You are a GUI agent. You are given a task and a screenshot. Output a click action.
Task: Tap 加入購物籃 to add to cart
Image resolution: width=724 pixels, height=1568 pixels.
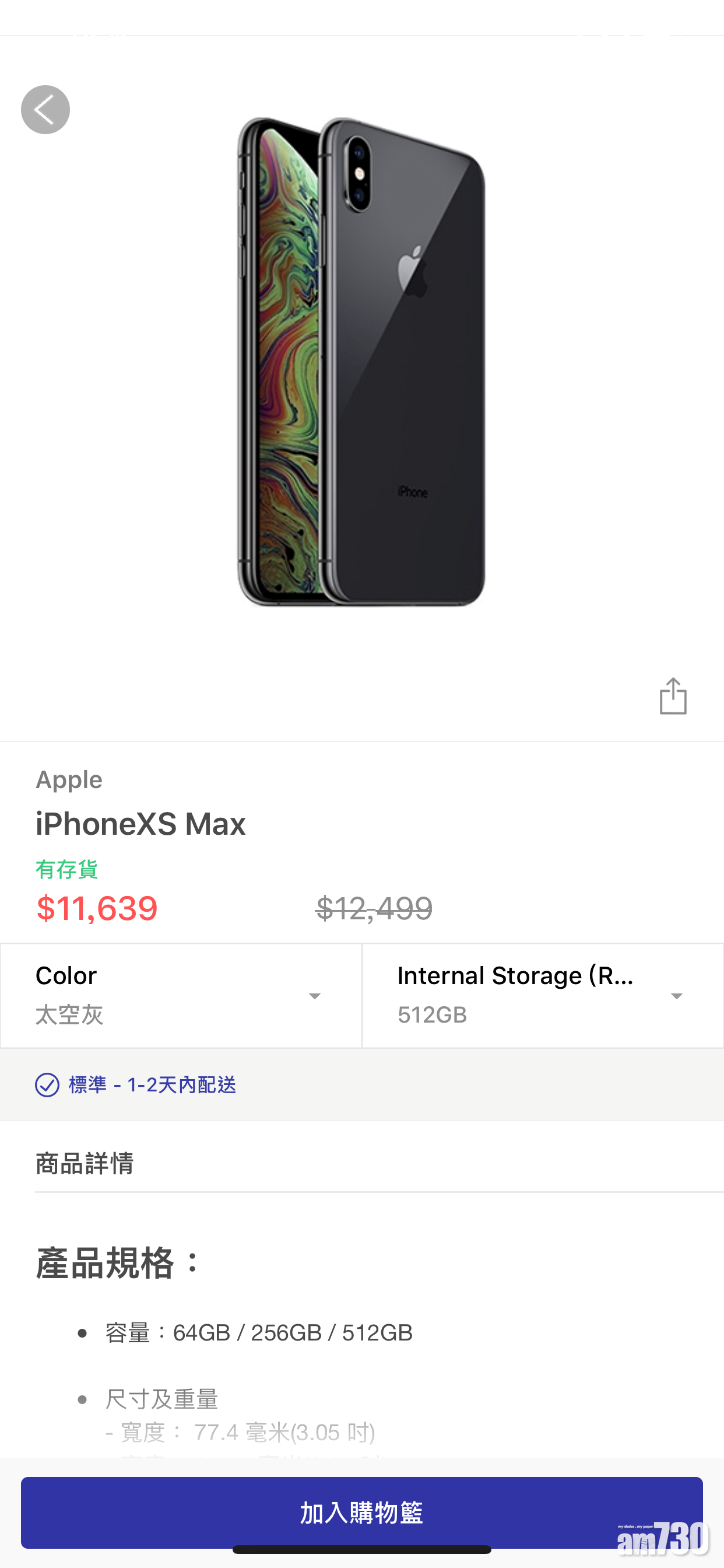tap(361, 1512)
